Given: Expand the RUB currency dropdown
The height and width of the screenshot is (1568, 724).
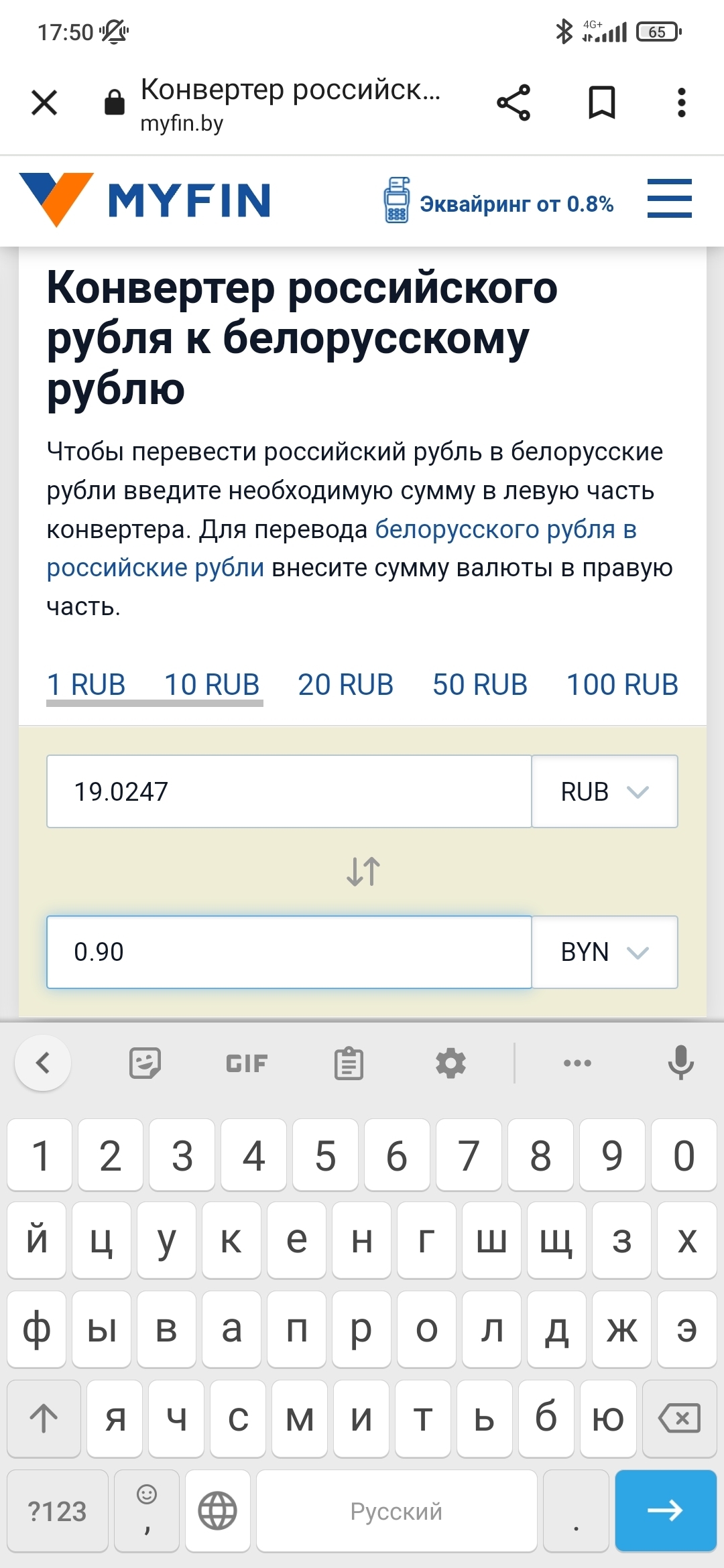Looking at the screenshot, I should (605, 791).
